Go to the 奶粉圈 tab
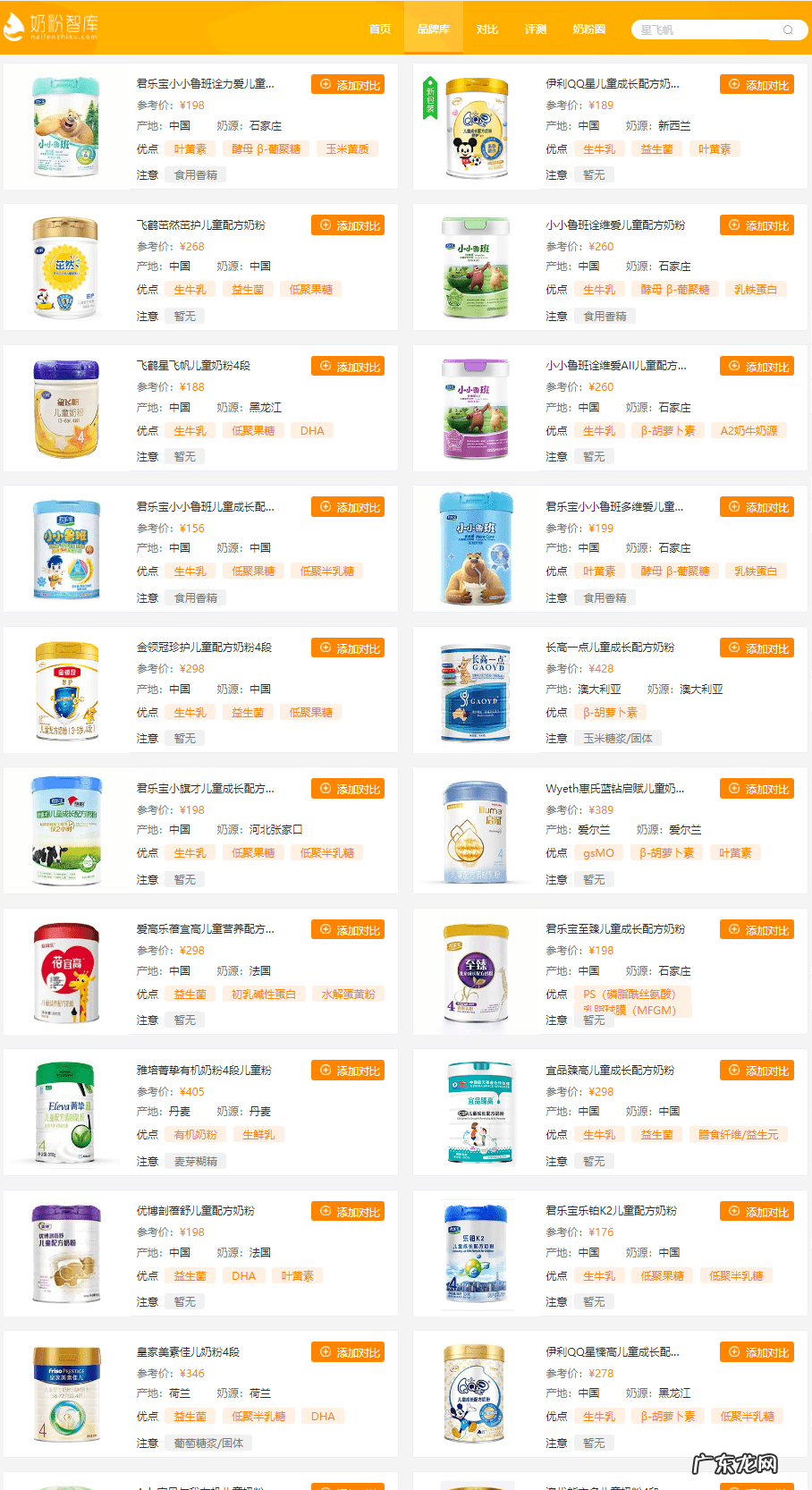This screenshot has height=1490, width=812. [588, 30]
